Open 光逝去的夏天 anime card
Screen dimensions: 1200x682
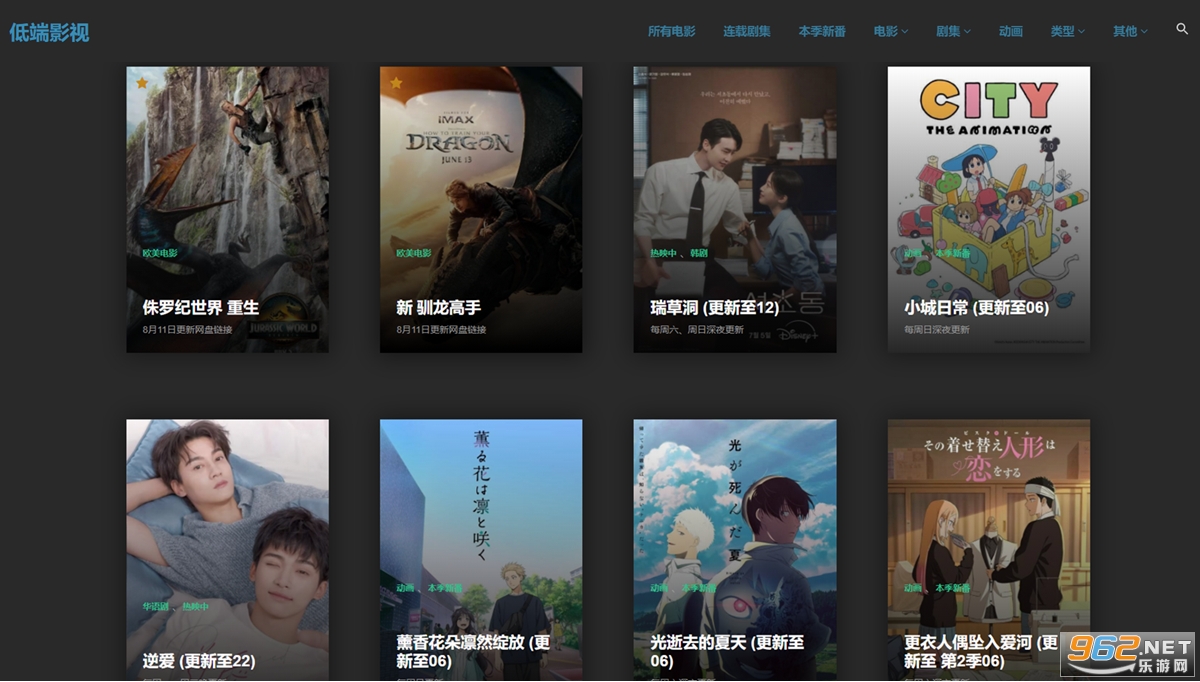point(735,550)
